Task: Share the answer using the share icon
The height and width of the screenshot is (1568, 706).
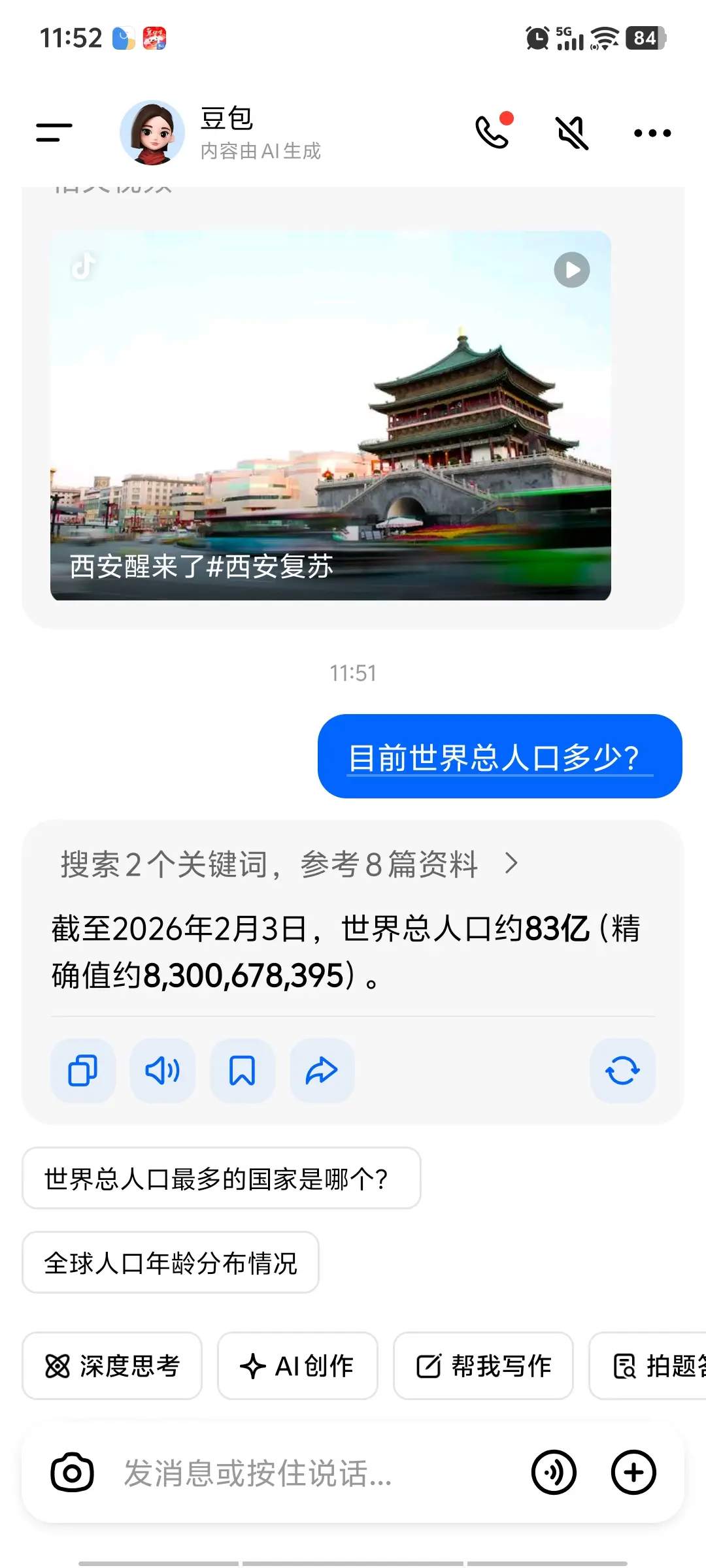Action: 322,1071
